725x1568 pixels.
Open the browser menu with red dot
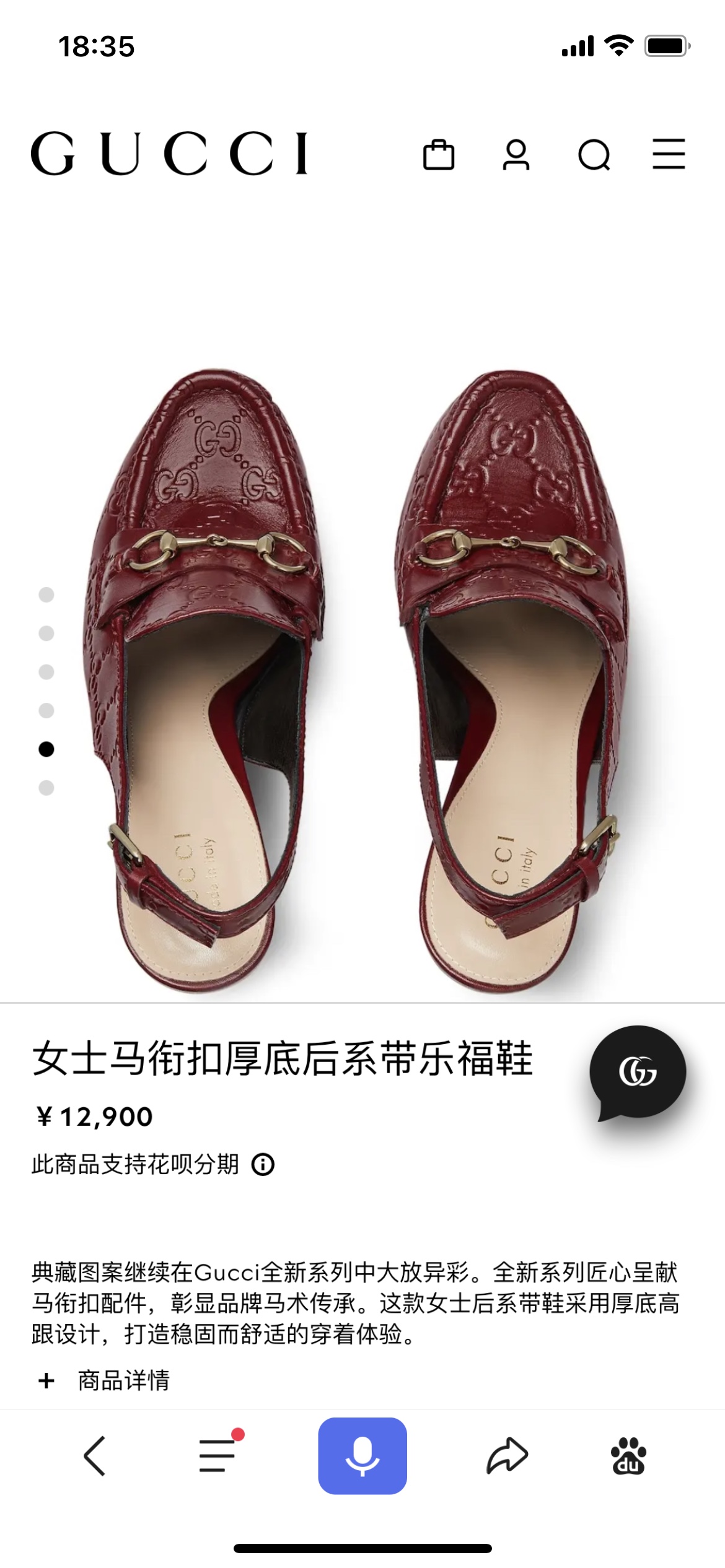tap(217, 1456)
